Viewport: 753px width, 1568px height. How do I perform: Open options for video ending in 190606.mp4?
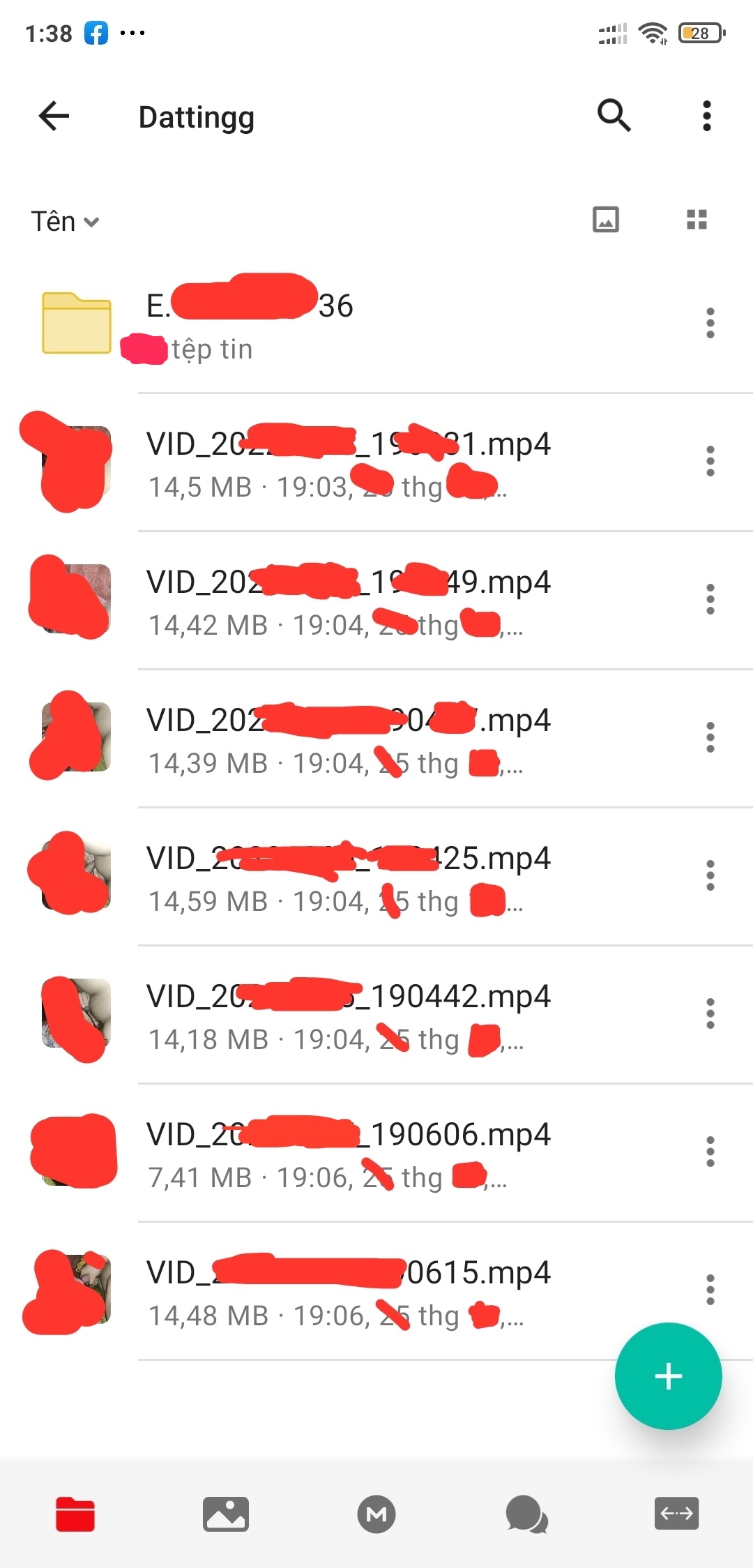pyautogui.click(x=710, y=1152)
